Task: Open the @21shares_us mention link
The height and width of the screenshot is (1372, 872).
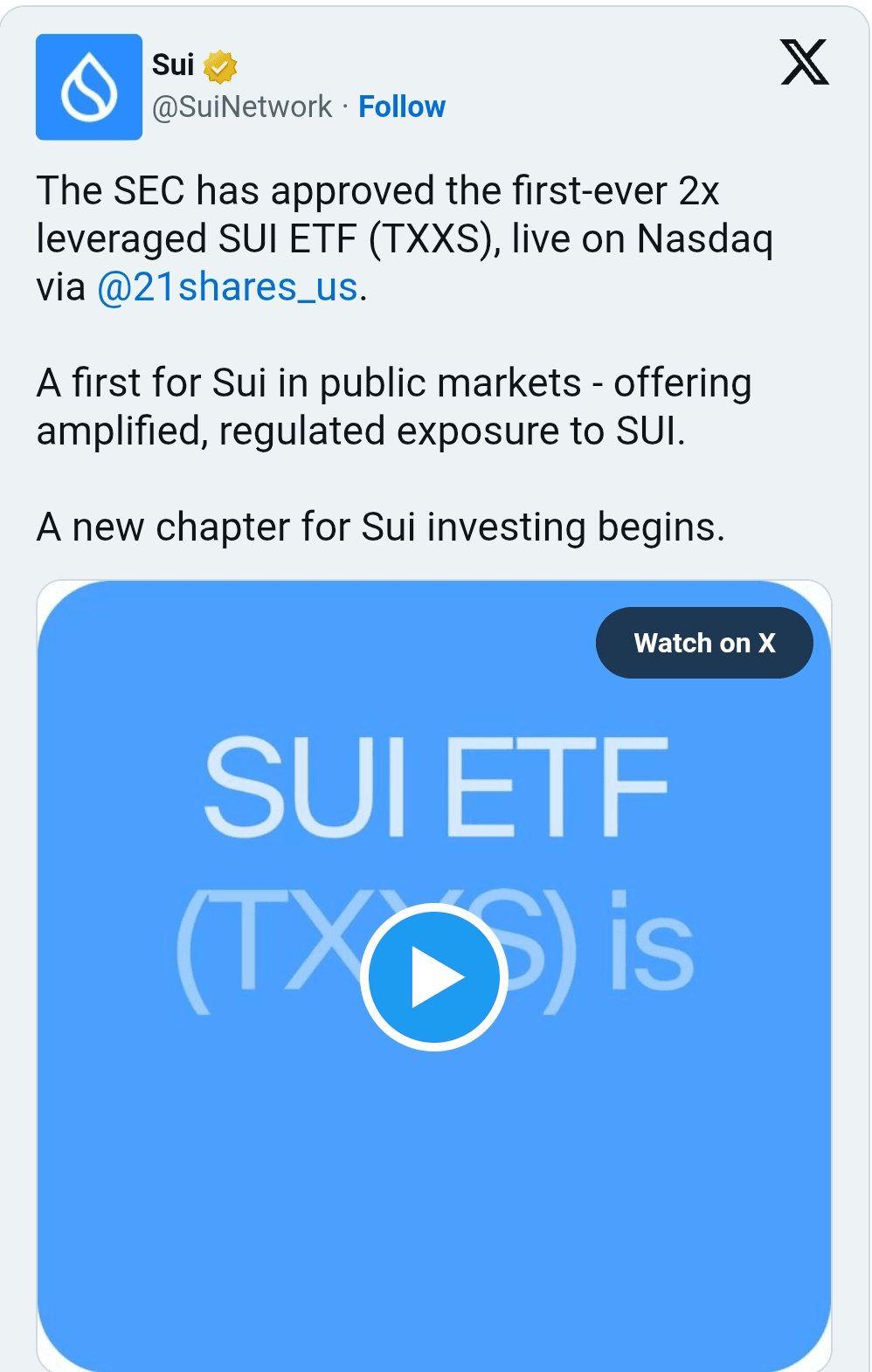Action: [x=227, y=287]
